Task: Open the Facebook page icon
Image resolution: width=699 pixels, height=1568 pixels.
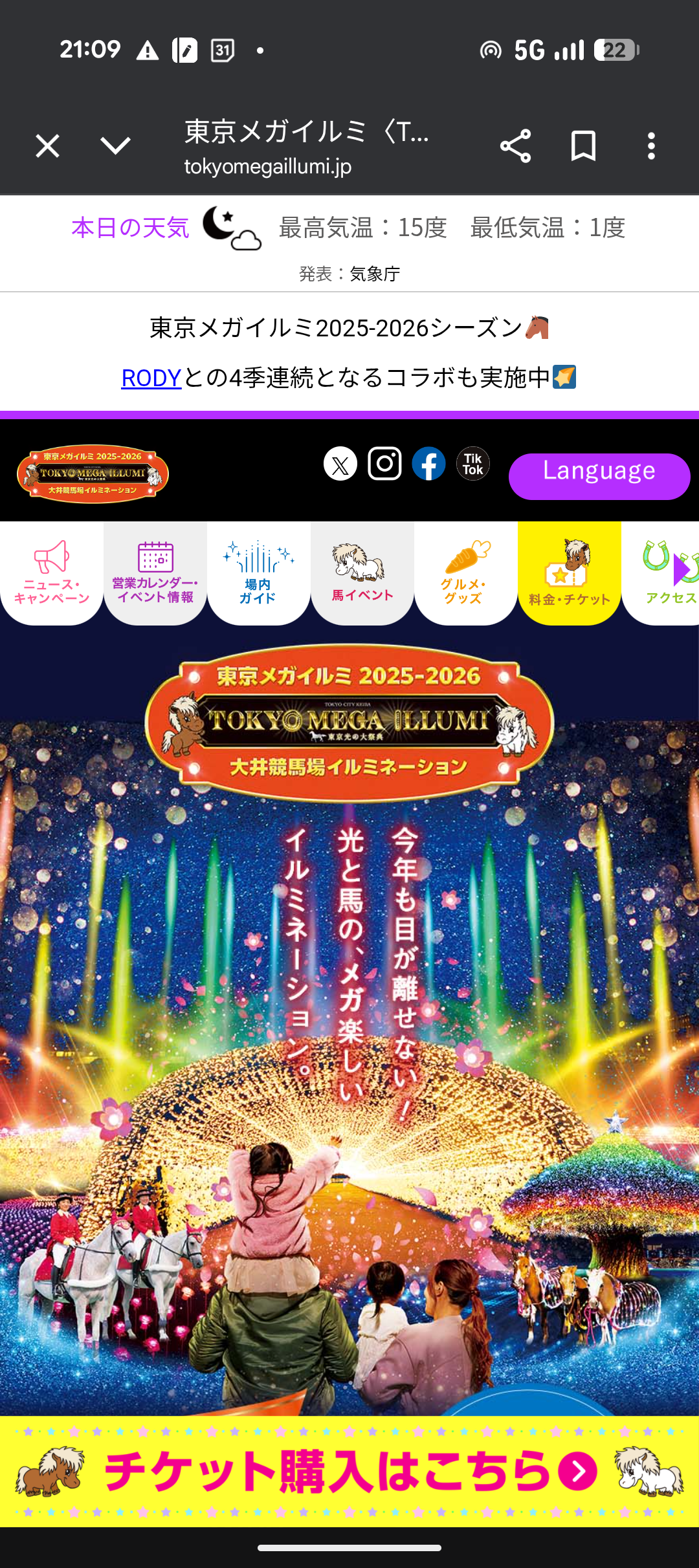Action: tap(428, 464)
